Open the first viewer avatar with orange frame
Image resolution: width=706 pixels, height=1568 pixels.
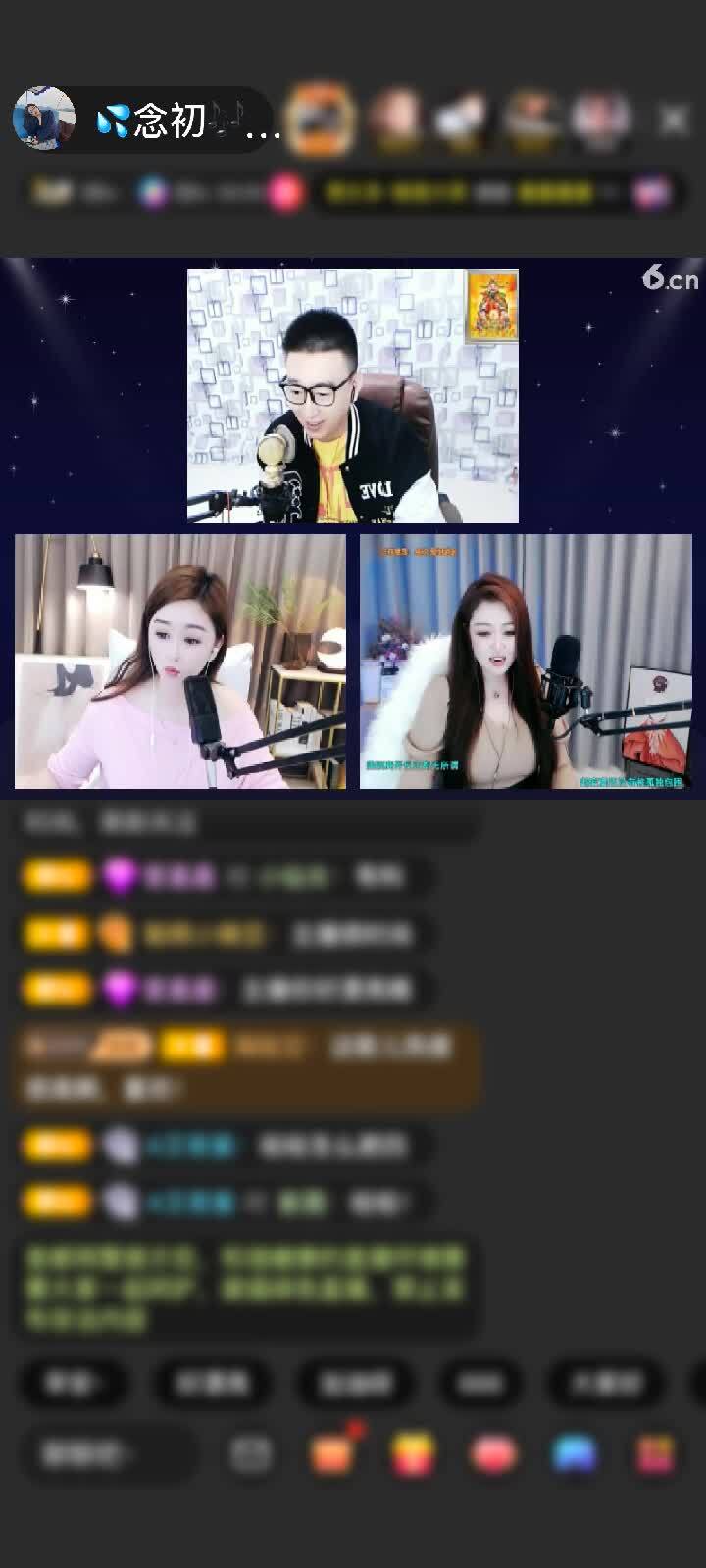321,120
